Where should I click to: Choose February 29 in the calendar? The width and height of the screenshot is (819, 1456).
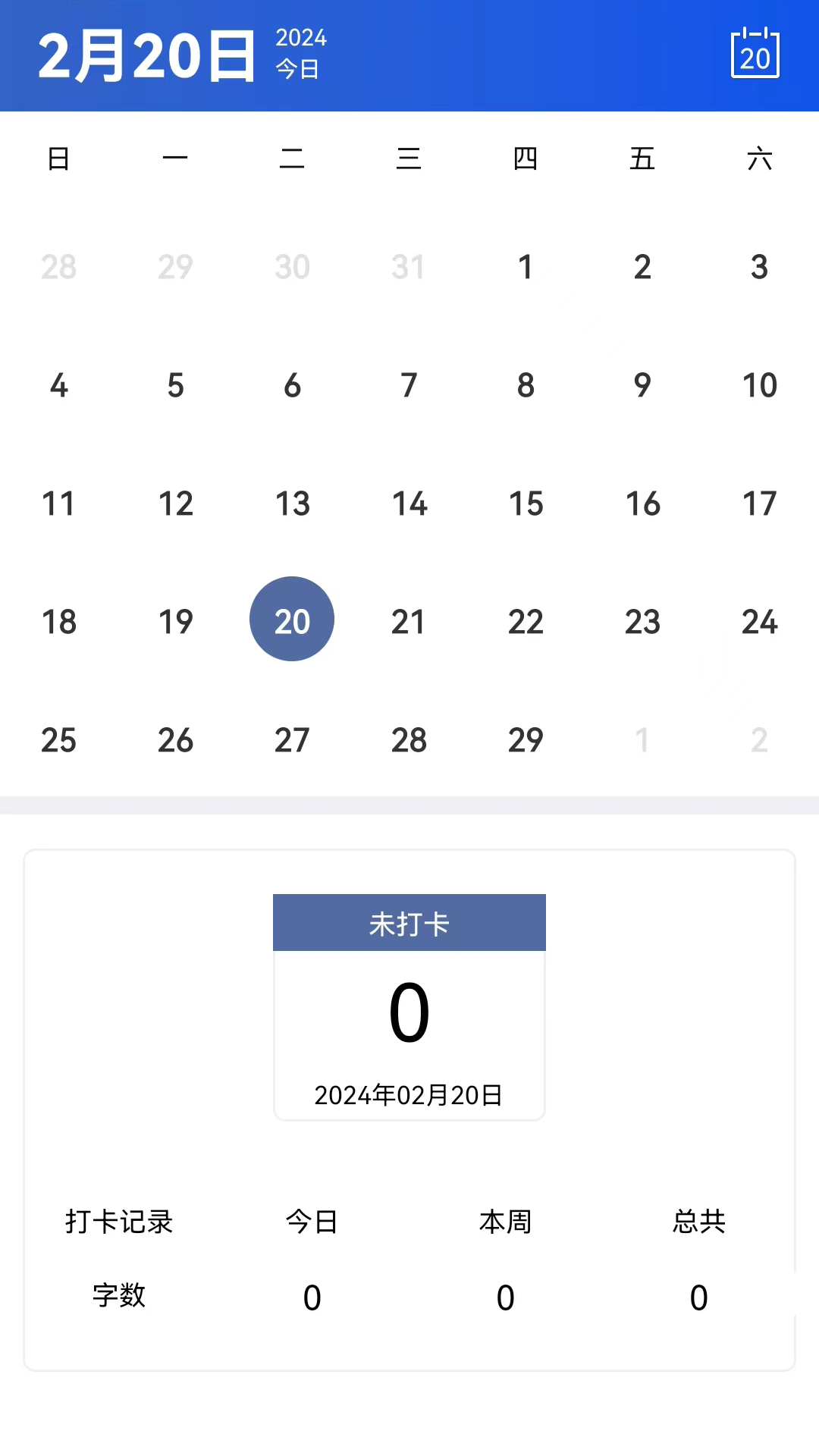click(526, 740)
